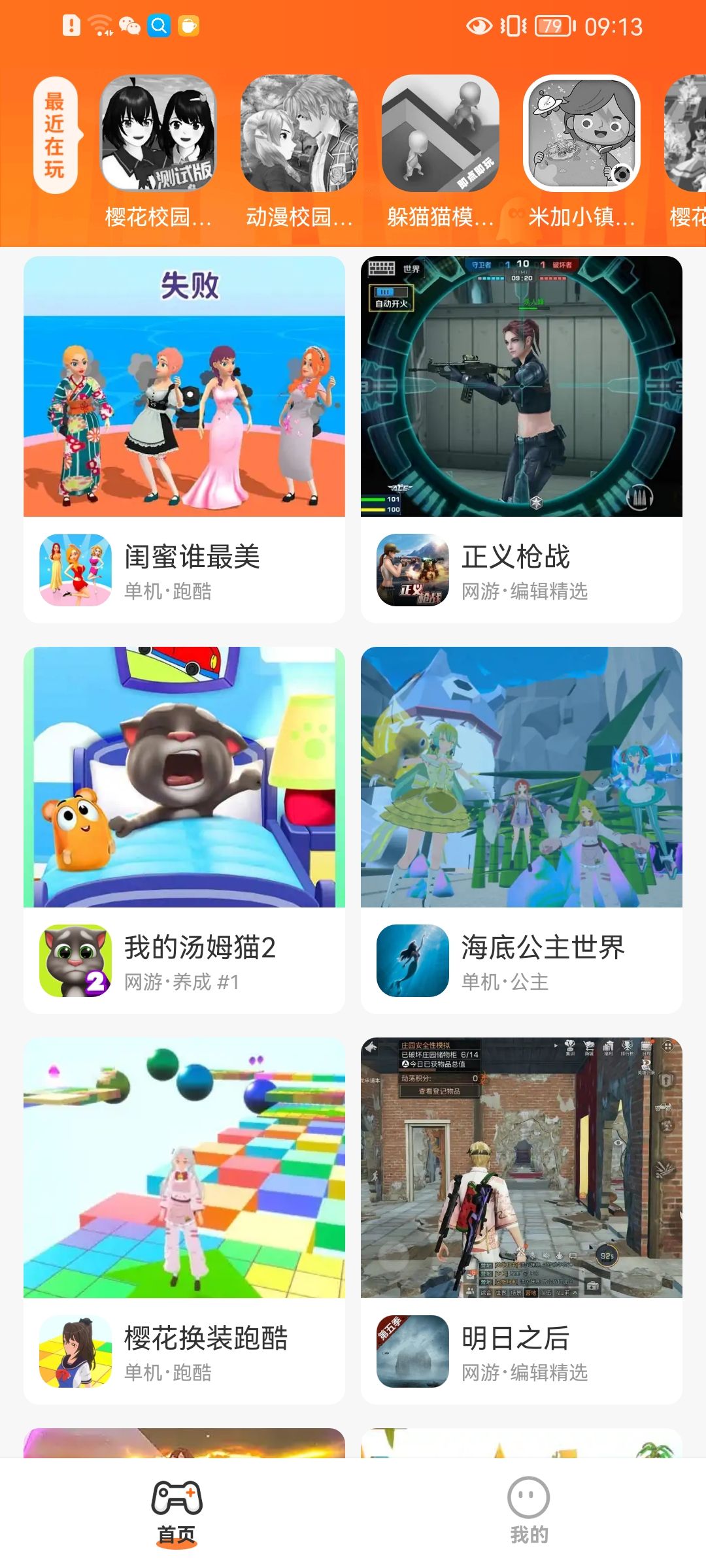Screen dimensions: 706x1568
Task: Open the 樱花换装跑酷 game card
Action: pos(184,1220)
